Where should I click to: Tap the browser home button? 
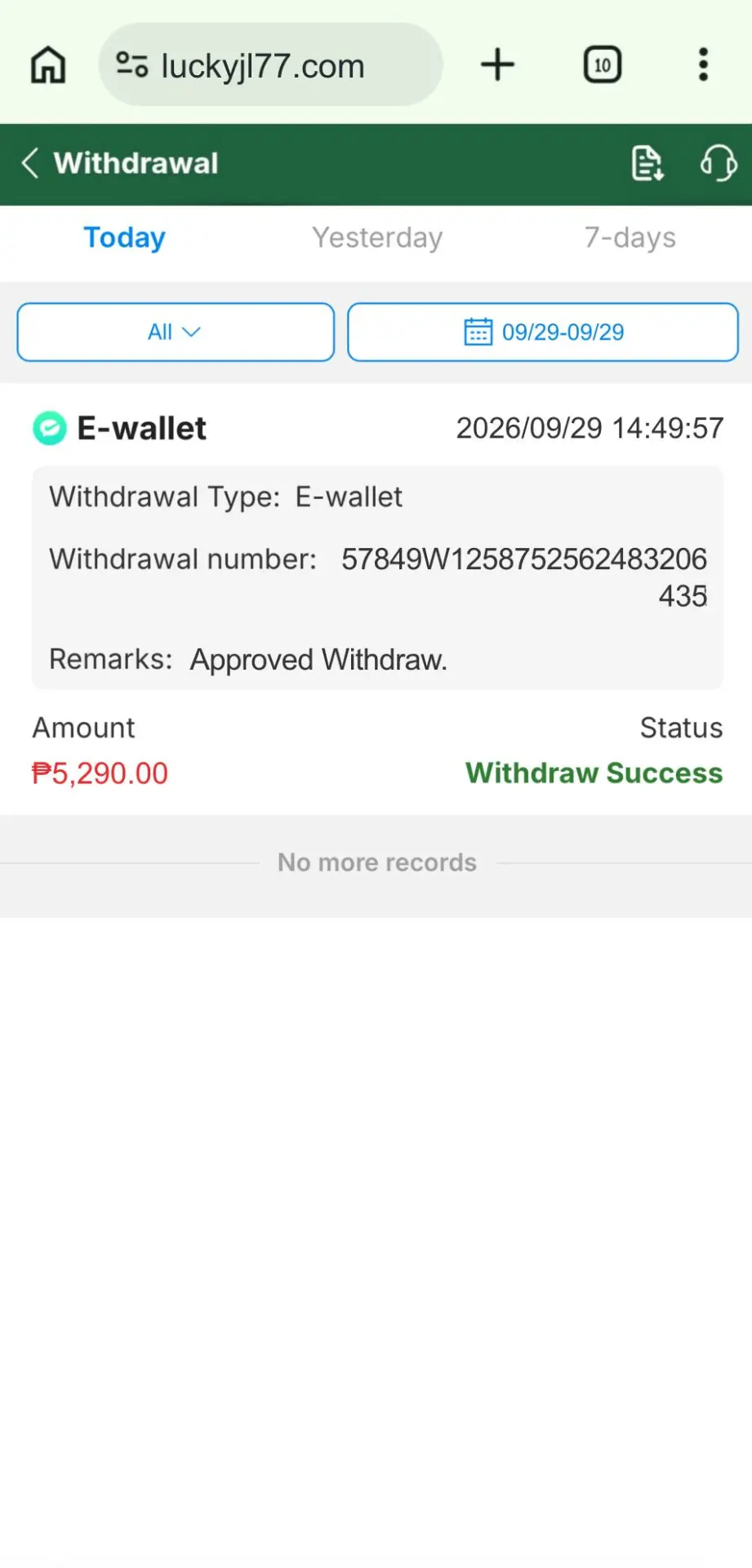[x=48, y=65]
